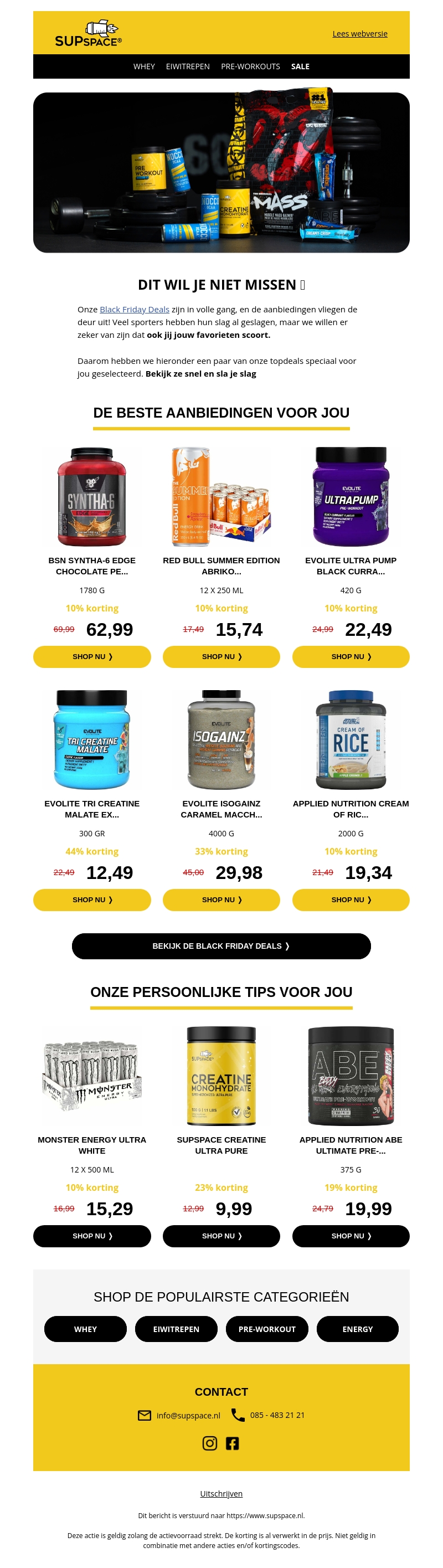Image resolution: width=443 pixels, height=1568 pixels.
Task: Shop the Red Bull Summer Edition deal
Action: (221, 657)
